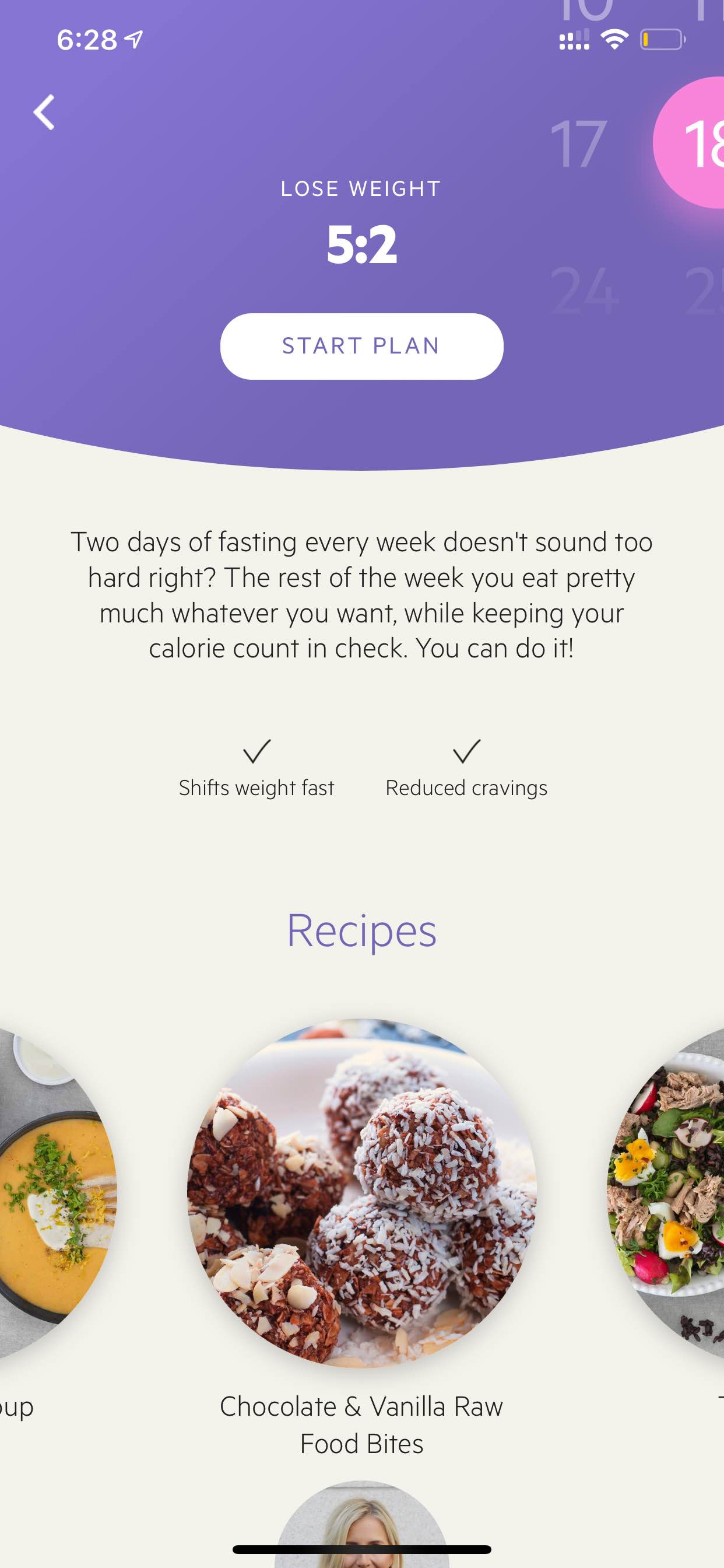
Task: Open the soup recipe card
Action: pos(57,1193)
